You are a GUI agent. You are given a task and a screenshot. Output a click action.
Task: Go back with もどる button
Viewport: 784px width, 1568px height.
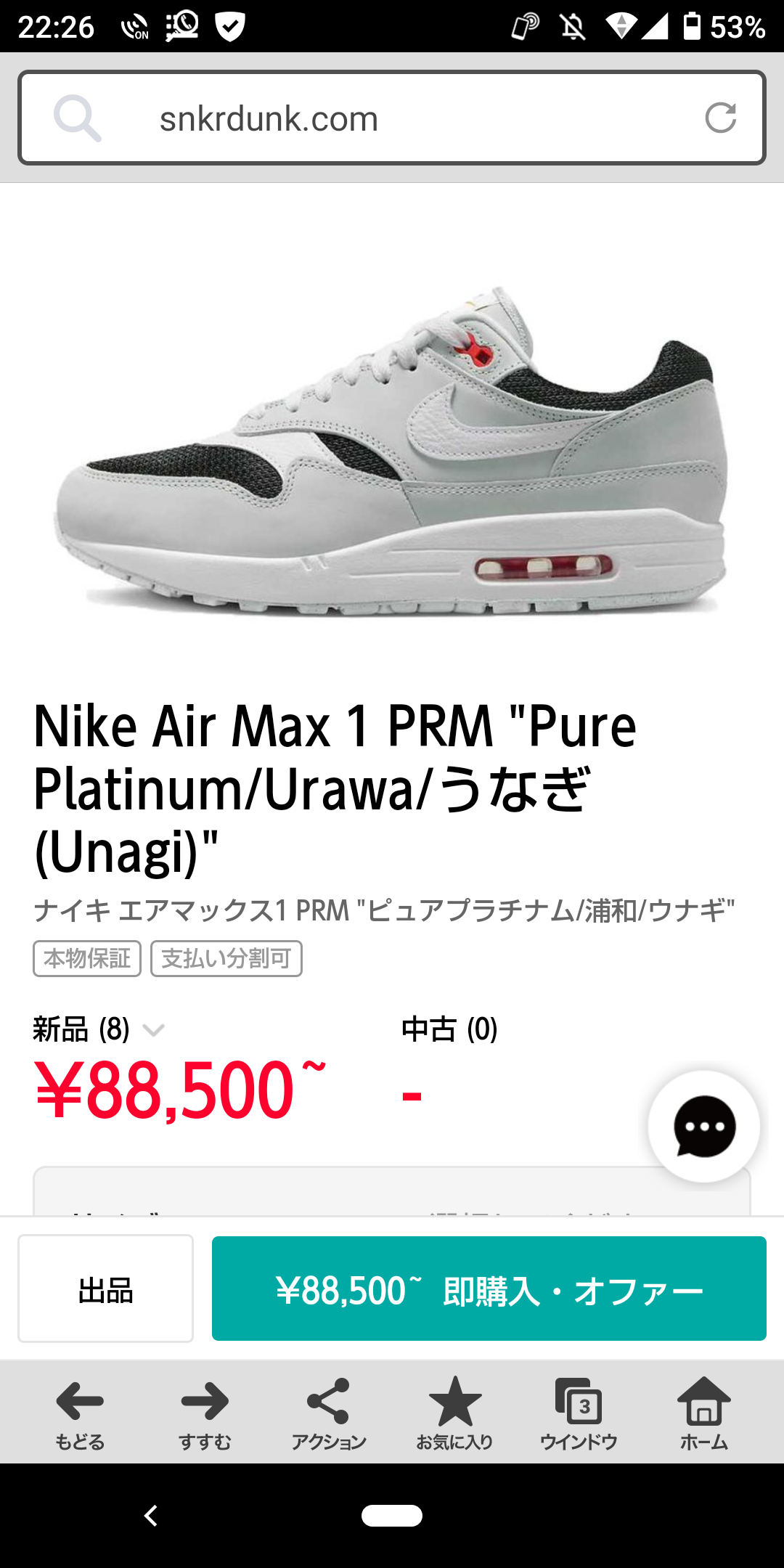[80, 1413]
